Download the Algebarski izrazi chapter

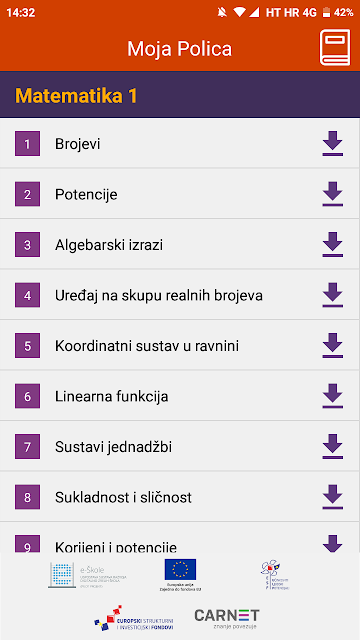[333, 244]
